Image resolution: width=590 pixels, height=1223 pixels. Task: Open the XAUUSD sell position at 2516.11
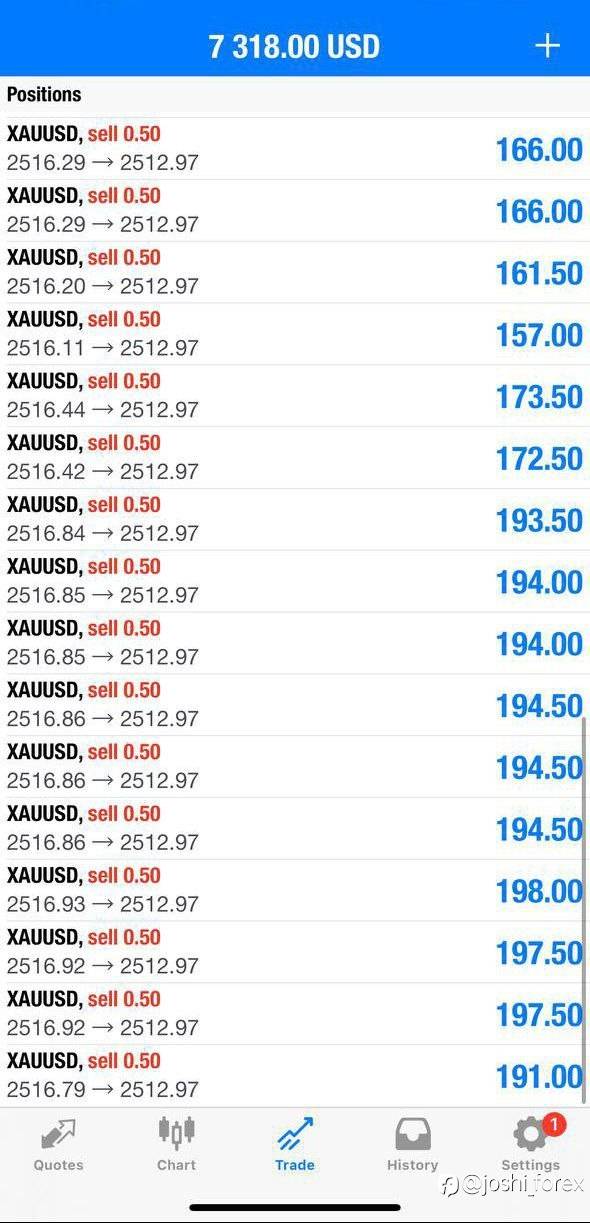coord(295,334)
